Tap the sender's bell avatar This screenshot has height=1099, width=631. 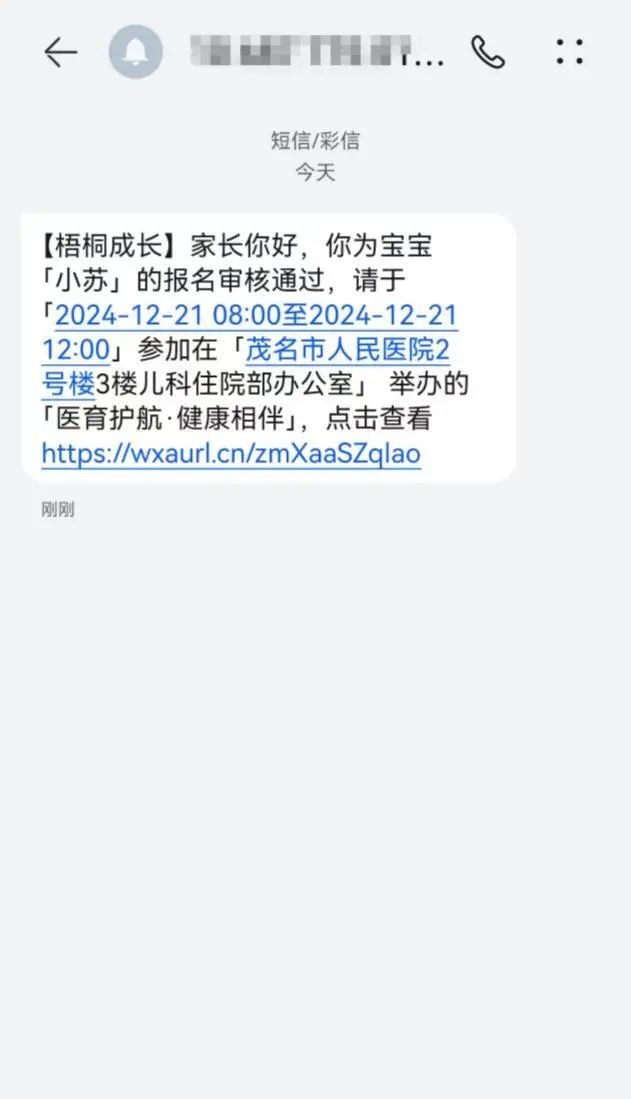click(136, 52)
